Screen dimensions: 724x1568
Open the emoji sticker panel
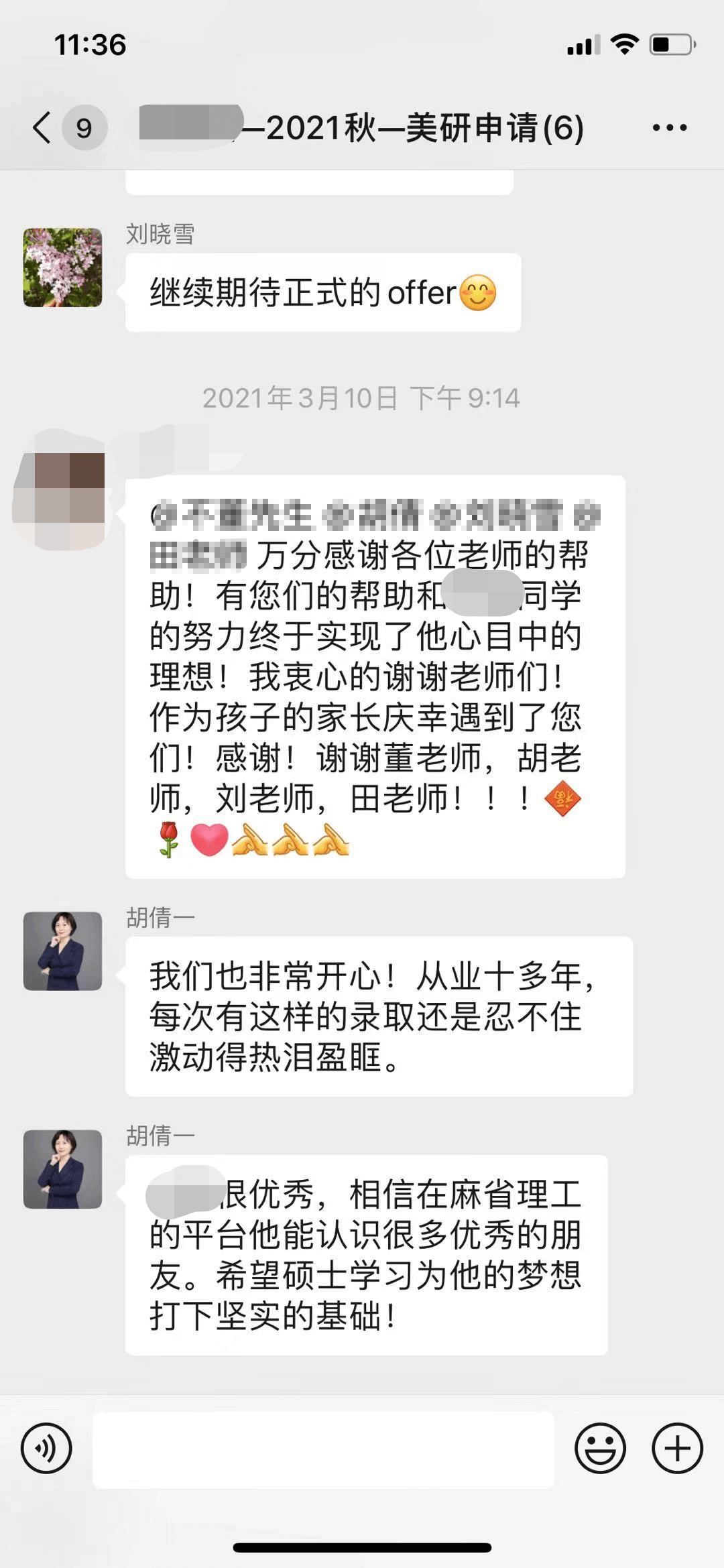click(600, 1448)
